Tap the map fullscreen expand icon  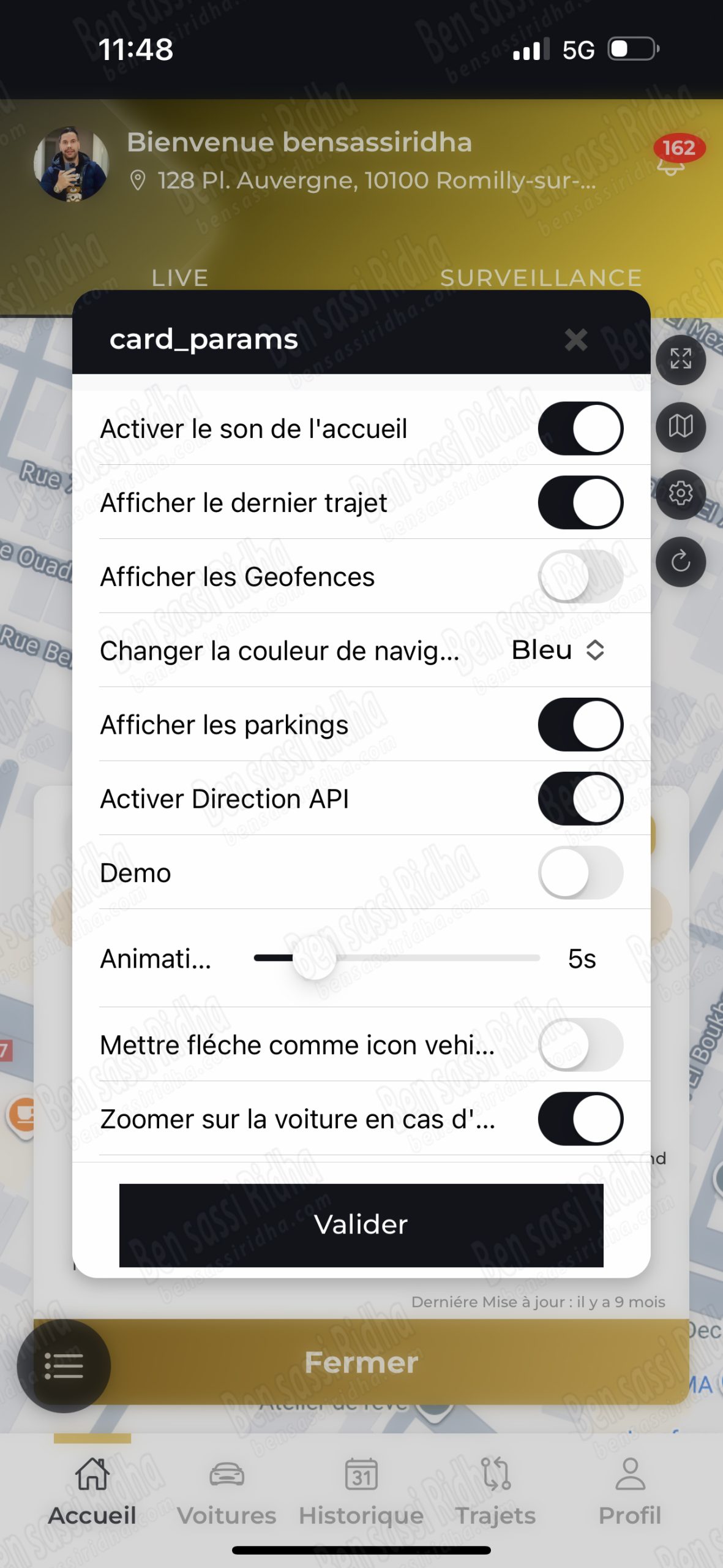[680, 360]
